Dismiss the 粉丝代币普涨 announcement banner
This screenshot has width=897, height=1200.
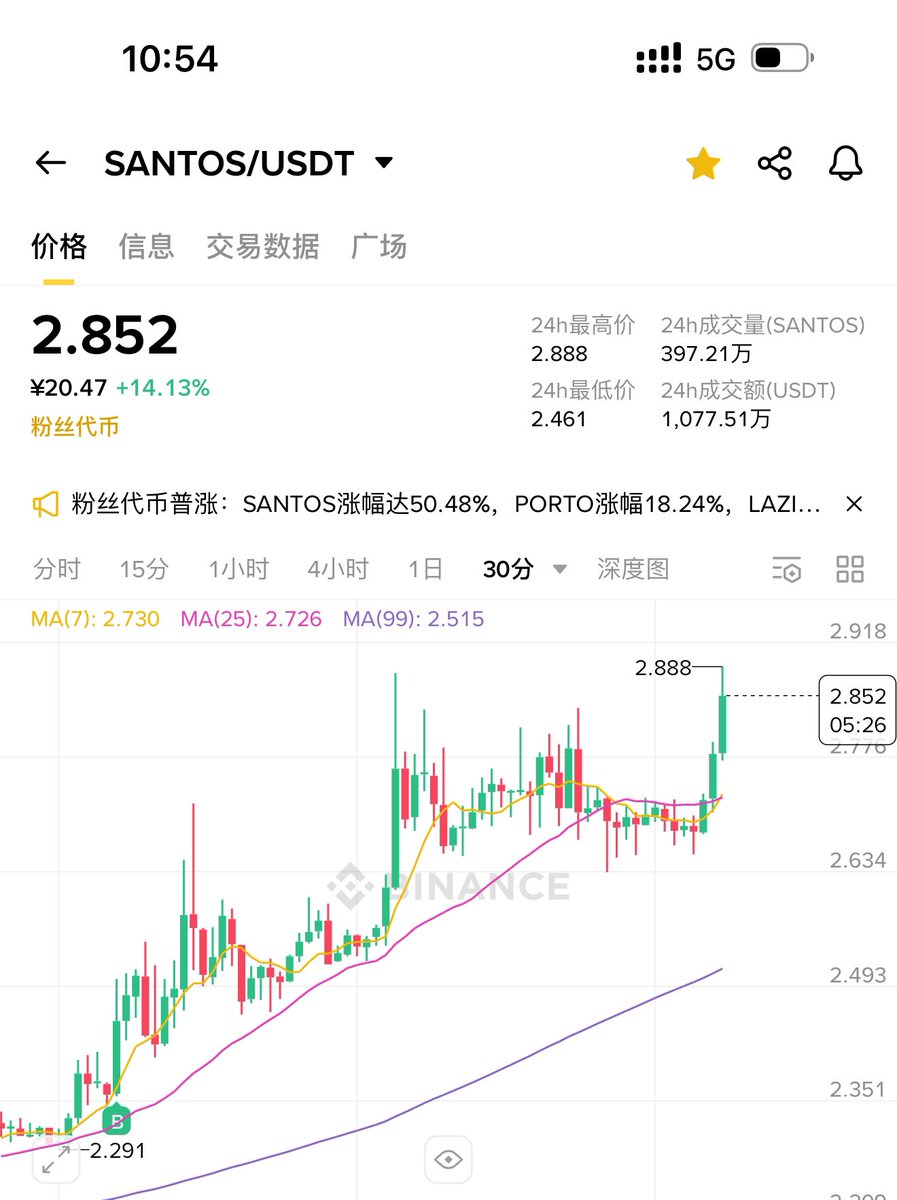pos(854,505)
